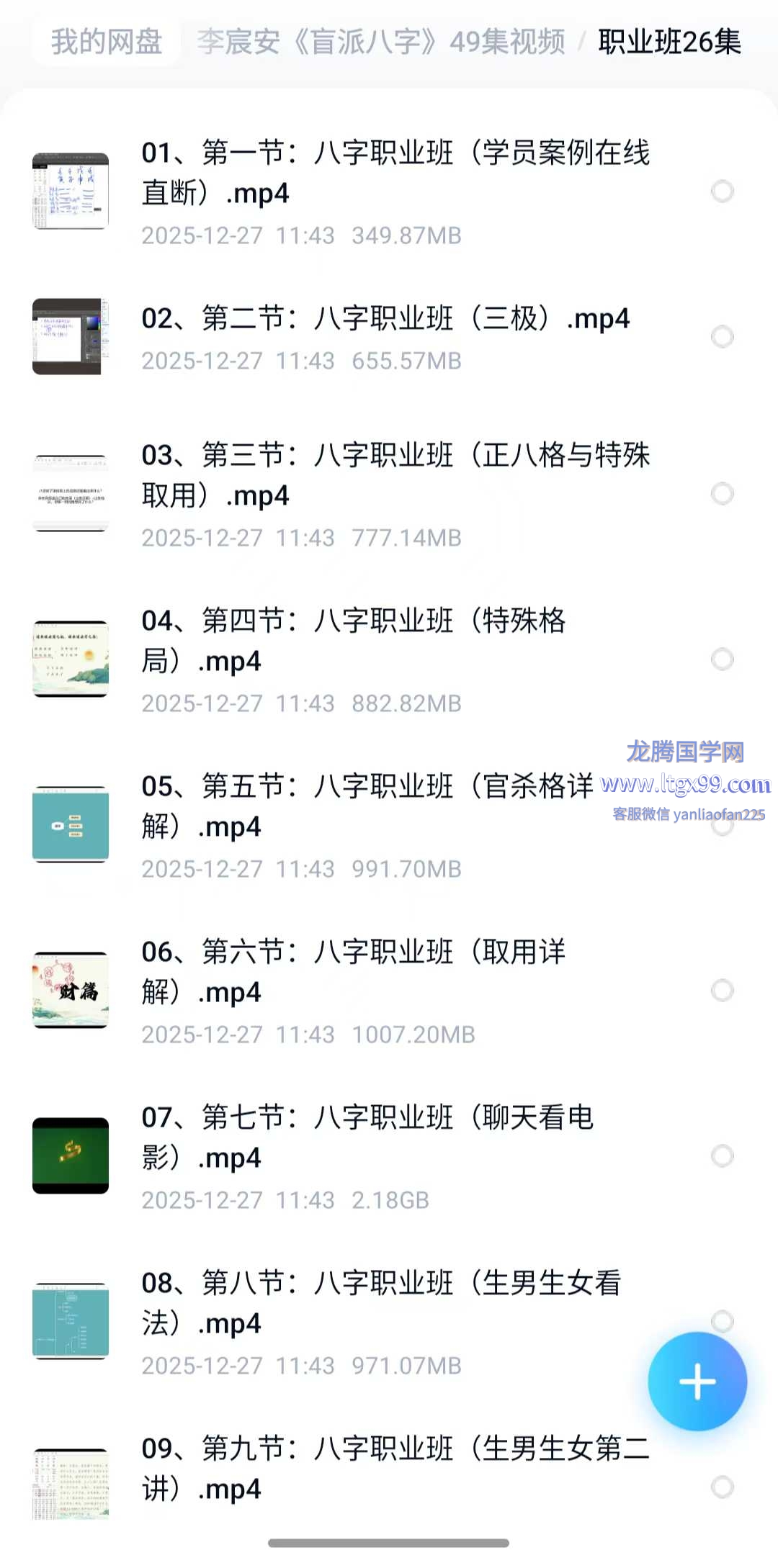Screen dimensions: 778x1568
Task: Mark the 02、第二节 file as selected
Action: coord(722,336)
